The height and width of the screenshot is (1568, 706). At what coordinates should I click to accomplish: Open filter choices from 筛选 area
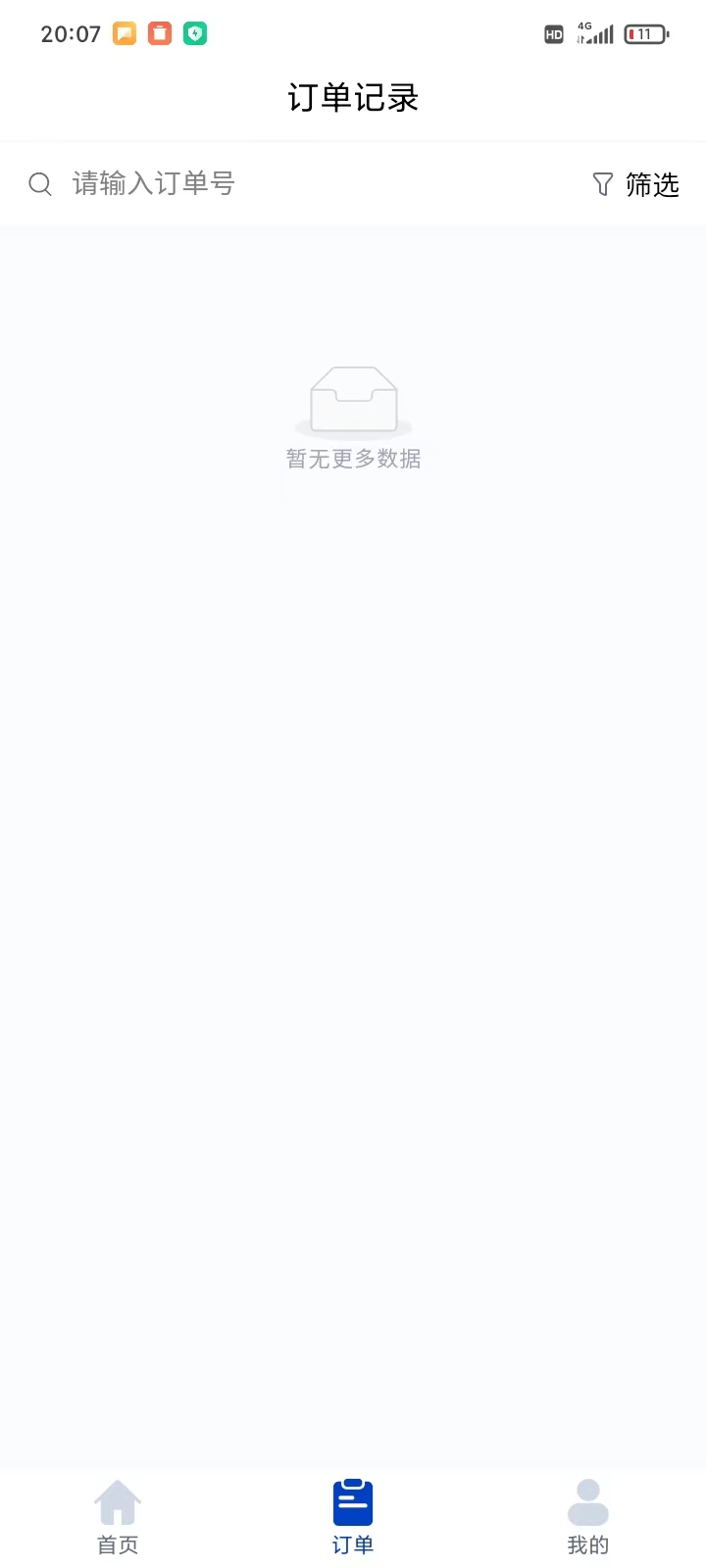635,184
